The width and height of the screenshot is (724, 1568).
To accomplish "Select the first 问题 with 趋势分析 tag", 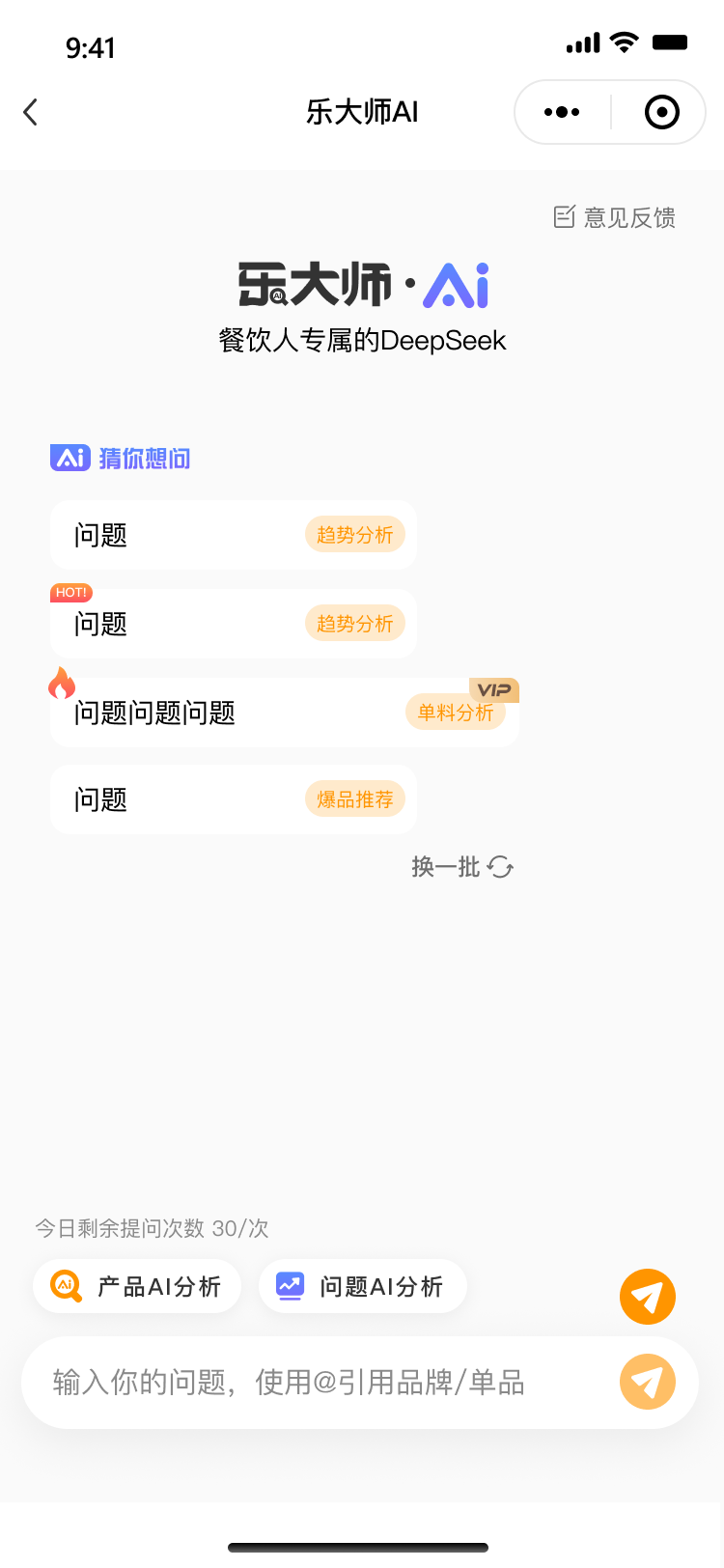I will coord(232,534).
